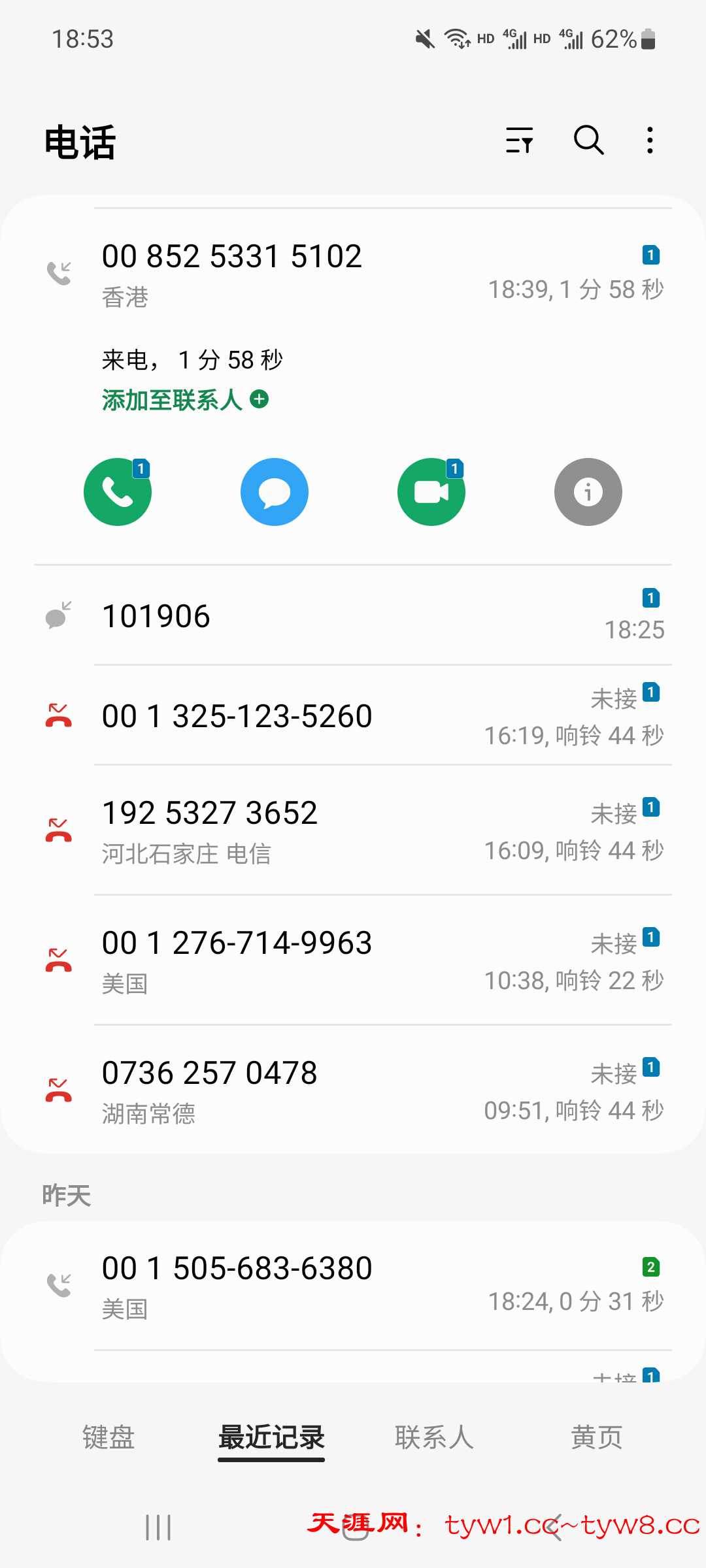This screenshot has height=1568, width=706.
Task: Open missed call 00 1 276-714-9963
Action: click(353, 960)
